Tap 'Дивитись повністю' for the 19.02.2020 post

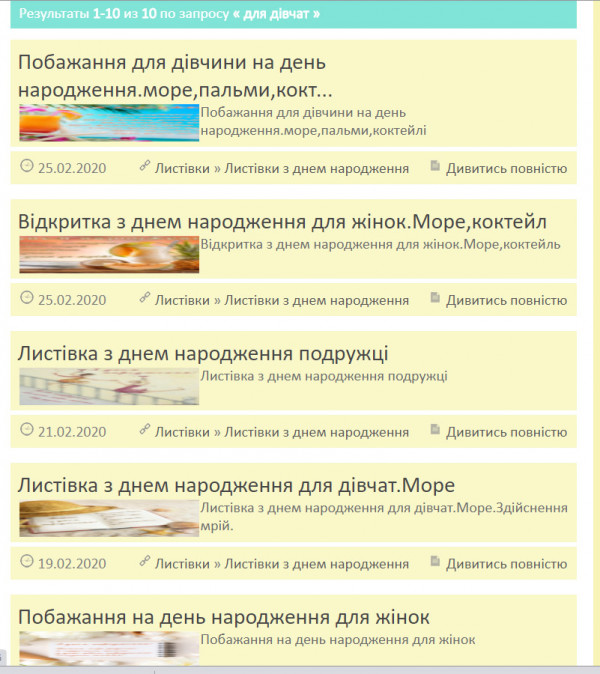(506, 564)
